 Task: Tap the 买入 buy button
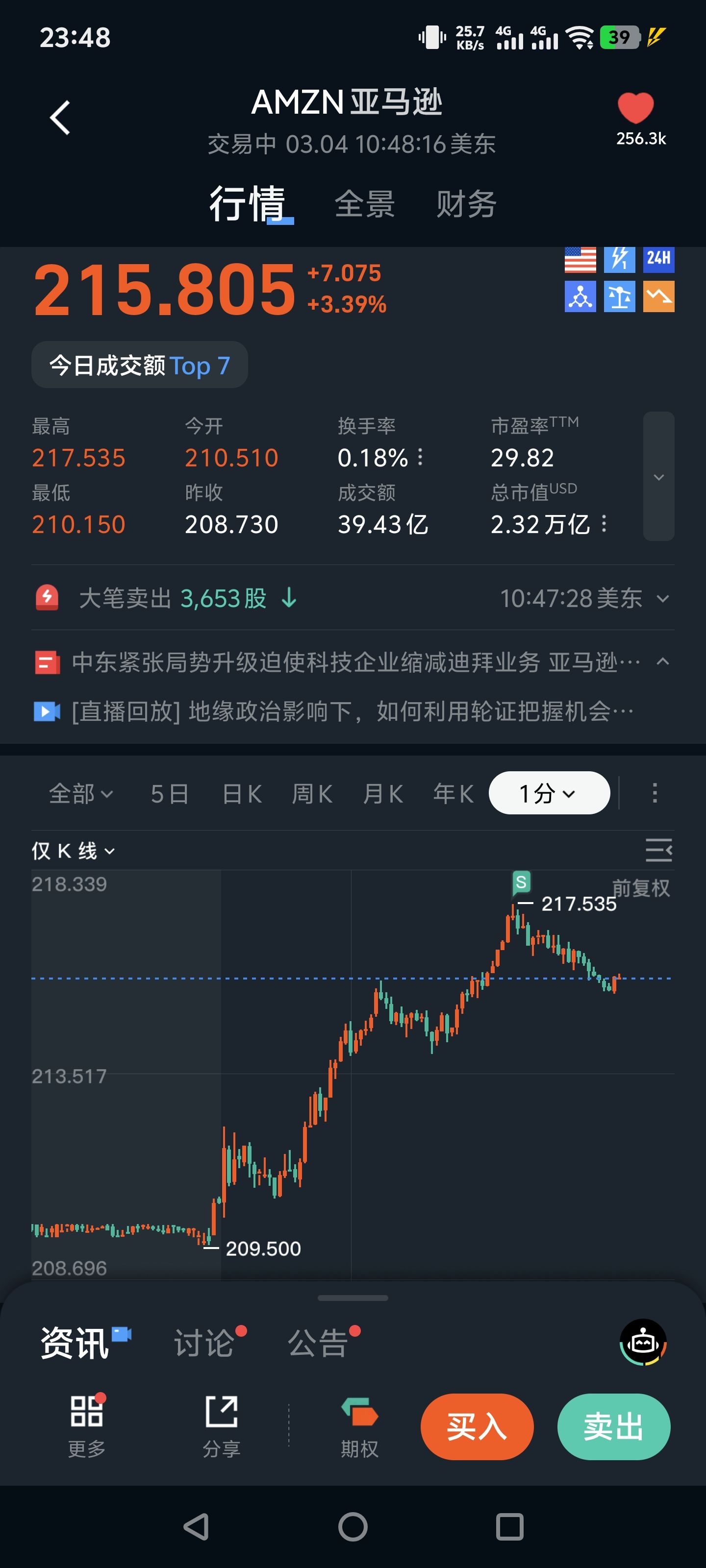477,1426
